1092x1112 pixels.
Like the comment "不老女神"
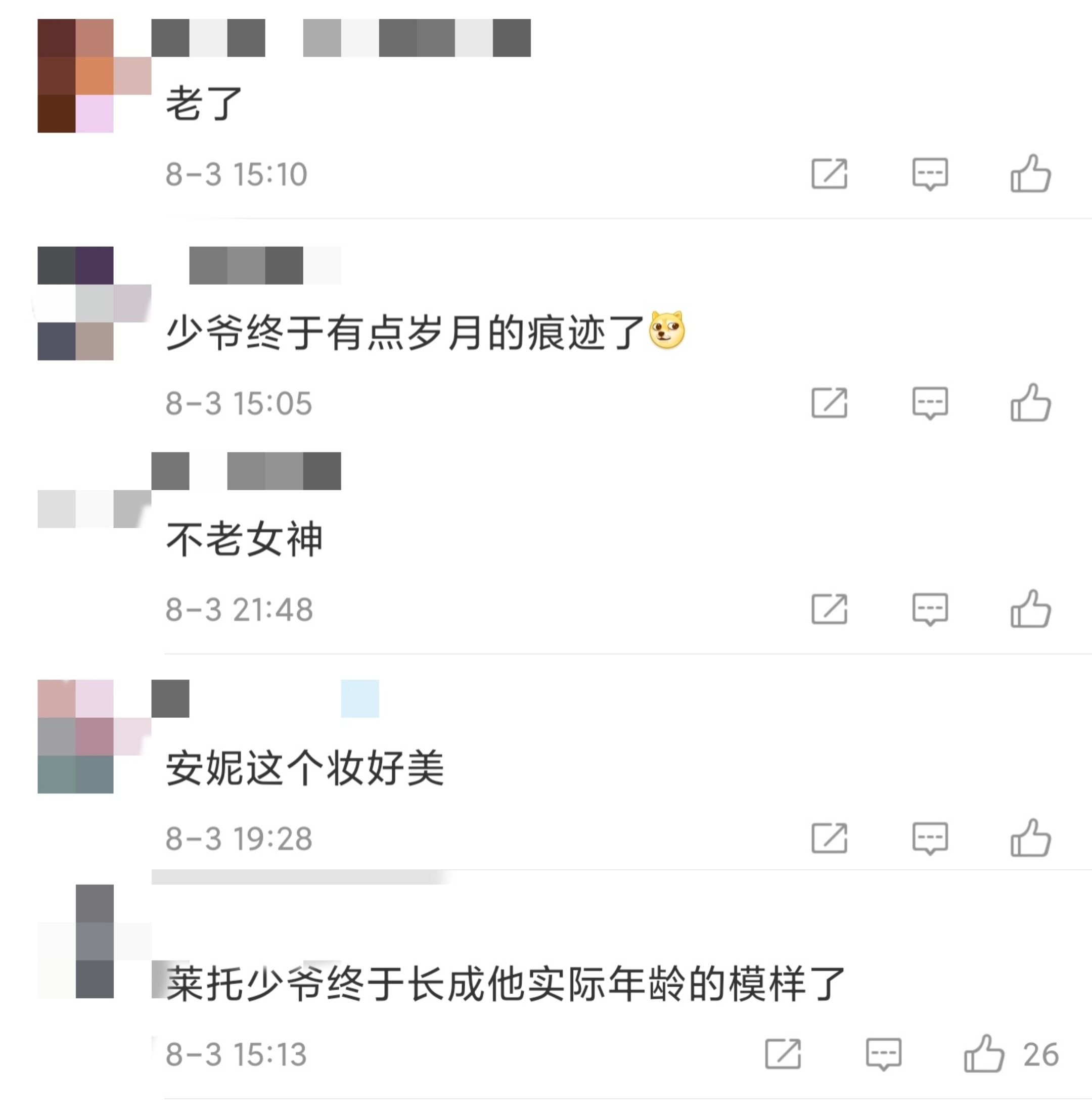[1030, 609]
